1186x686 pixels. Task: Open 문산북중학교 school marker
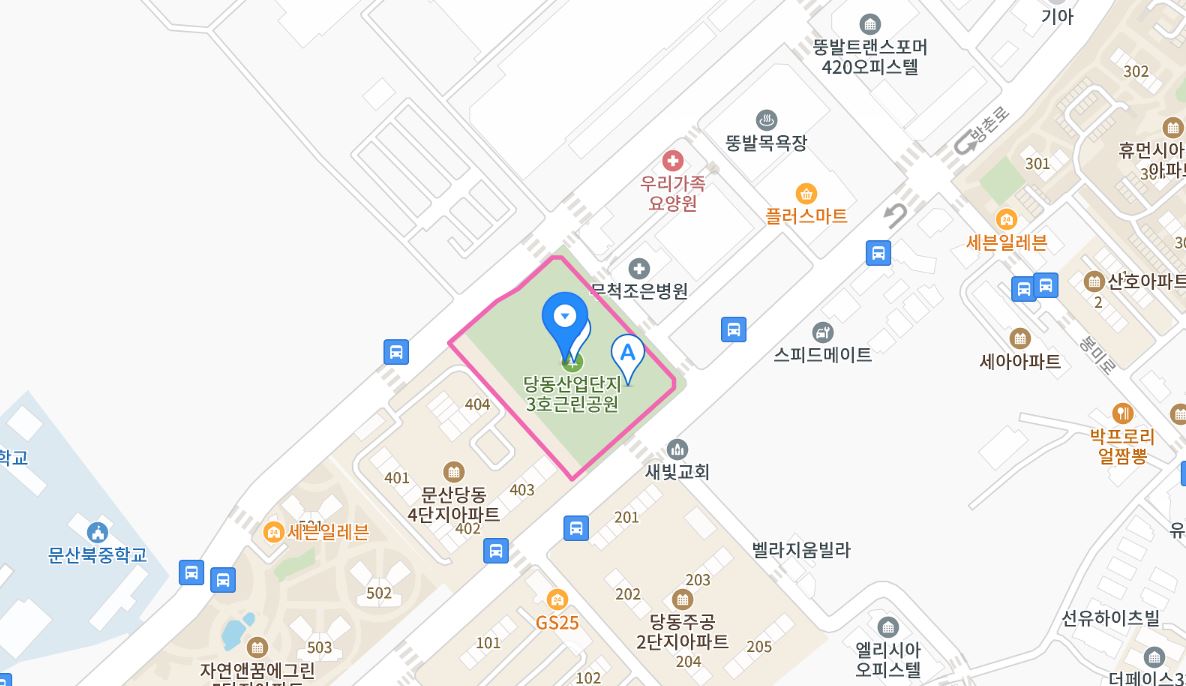click(97, 532)
